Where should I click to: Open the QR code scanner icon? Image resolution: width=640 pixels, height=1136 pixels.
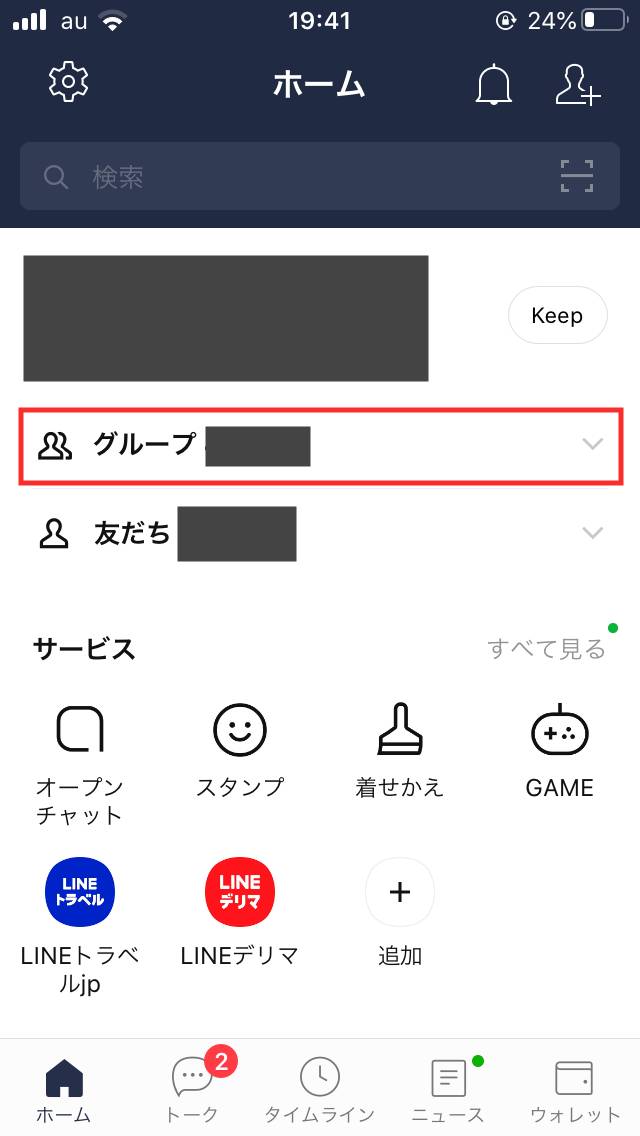pyautogui.click(x=577, y=176)
